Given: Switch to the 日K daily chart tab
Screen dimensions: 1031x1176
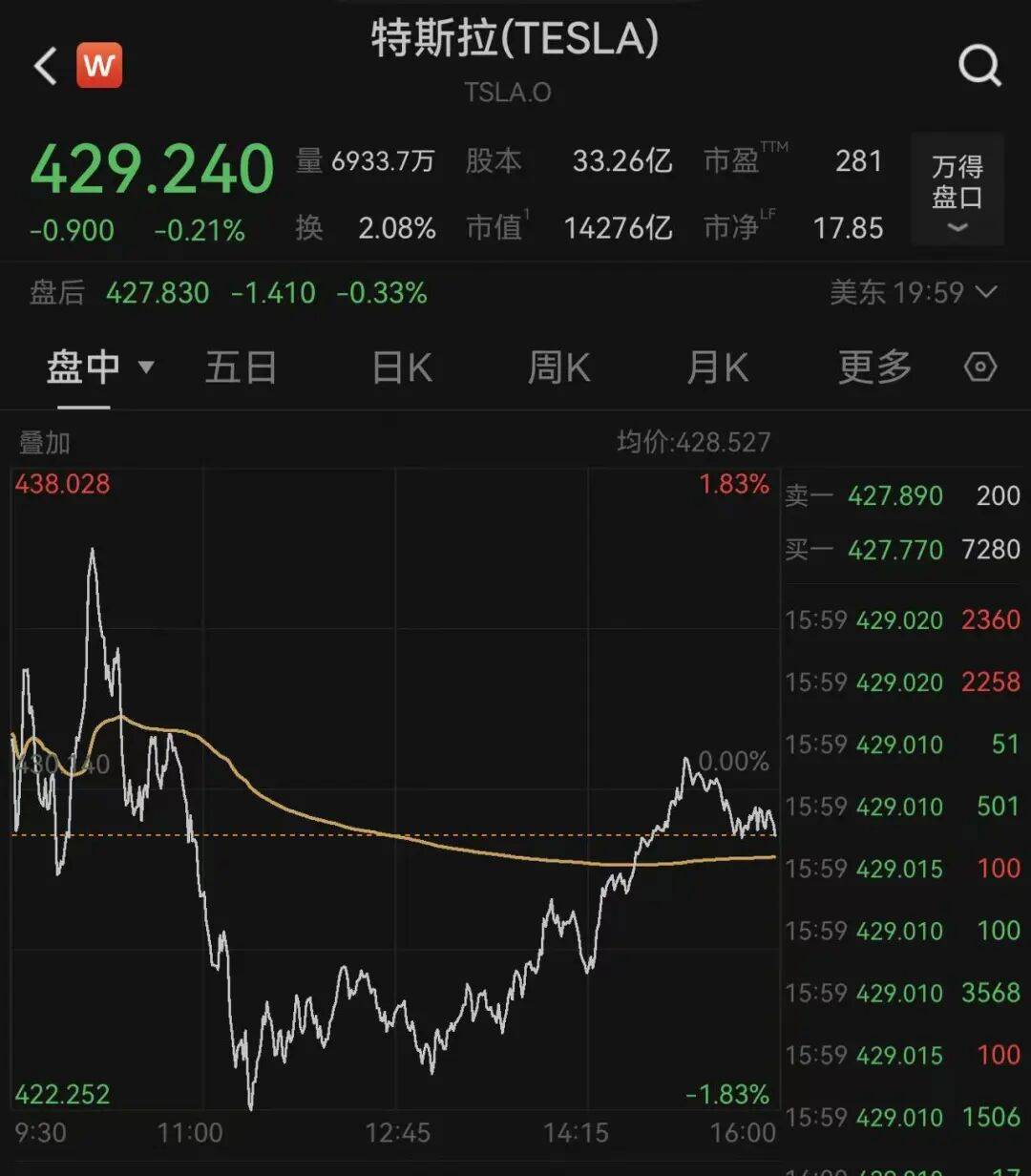Looking at the screenshot, I should click(400, 367).
